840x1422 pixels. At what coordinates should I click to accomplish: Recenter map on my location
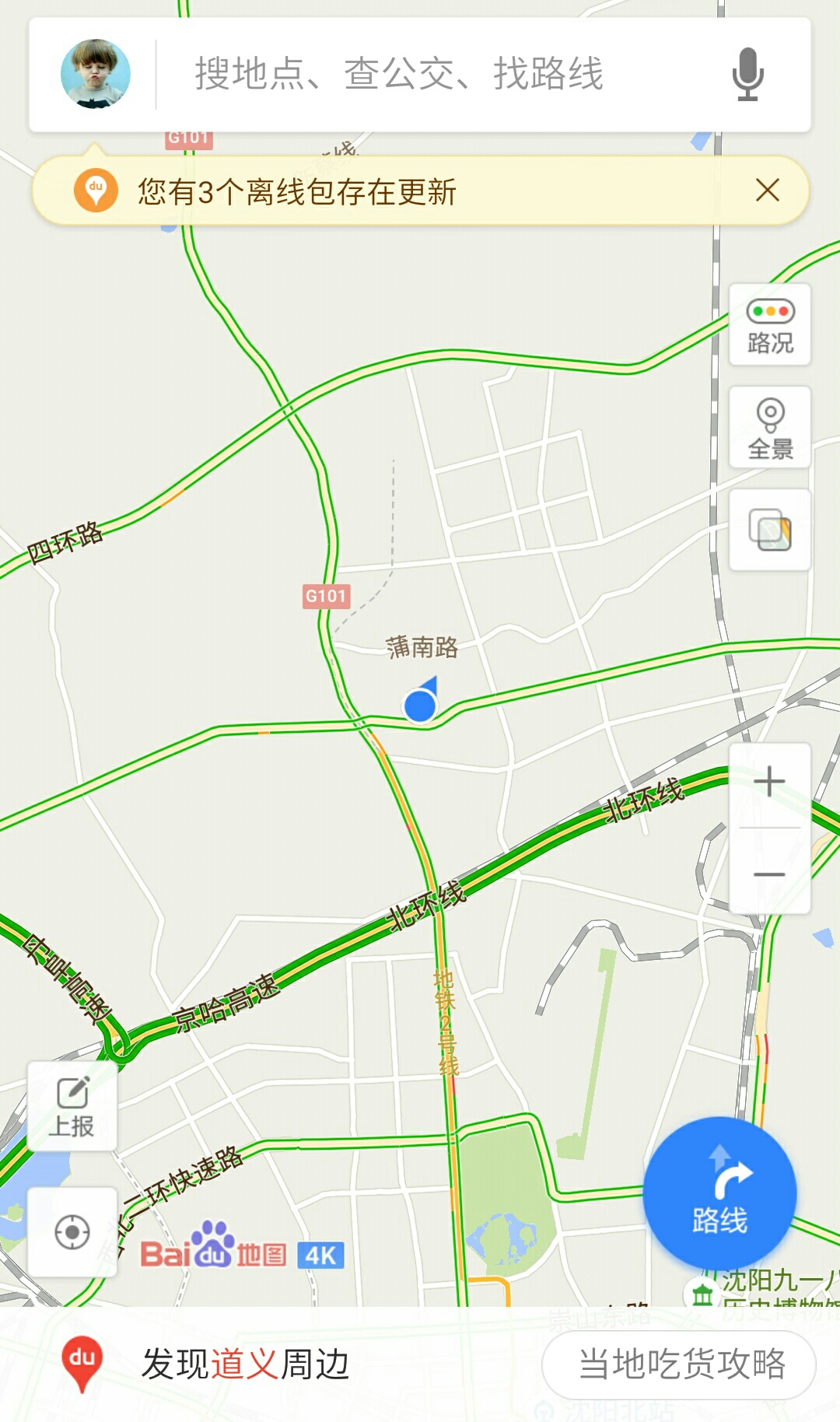tap(72, 1232)
